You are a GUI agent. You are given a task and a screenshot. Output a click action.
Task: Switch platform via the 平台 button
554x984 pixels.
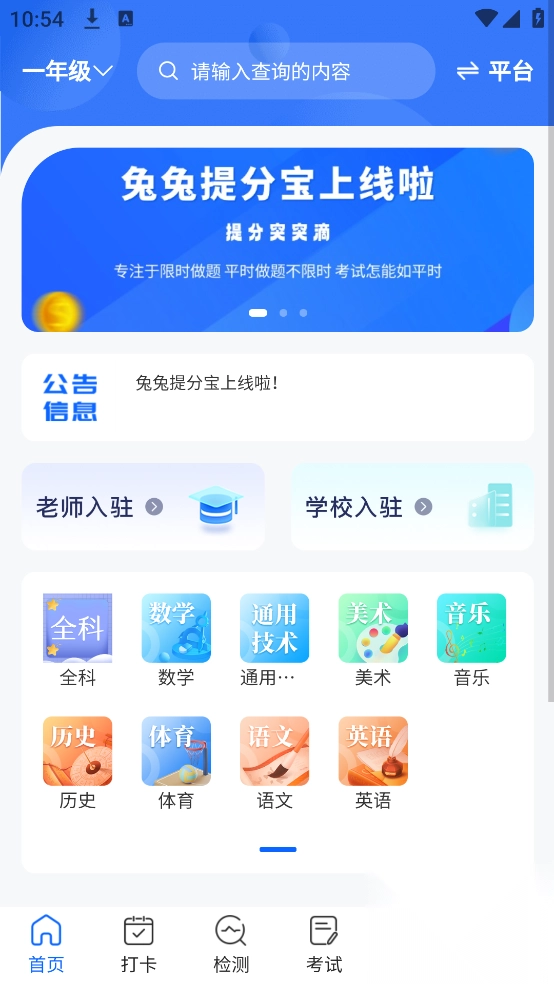point(495,71)
